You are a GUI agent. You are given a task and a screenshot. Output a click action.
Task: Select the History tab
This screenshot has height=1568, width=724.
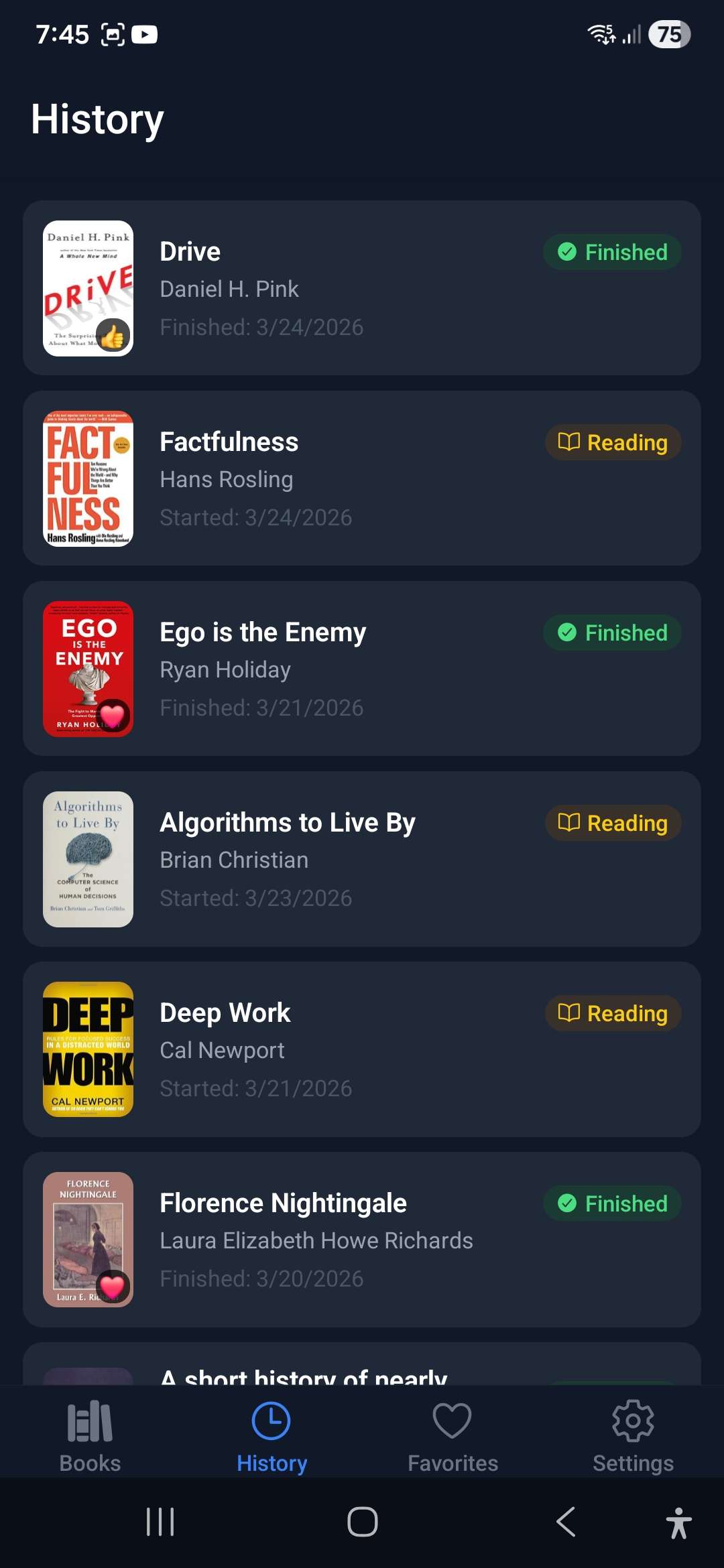(271, 1434)
